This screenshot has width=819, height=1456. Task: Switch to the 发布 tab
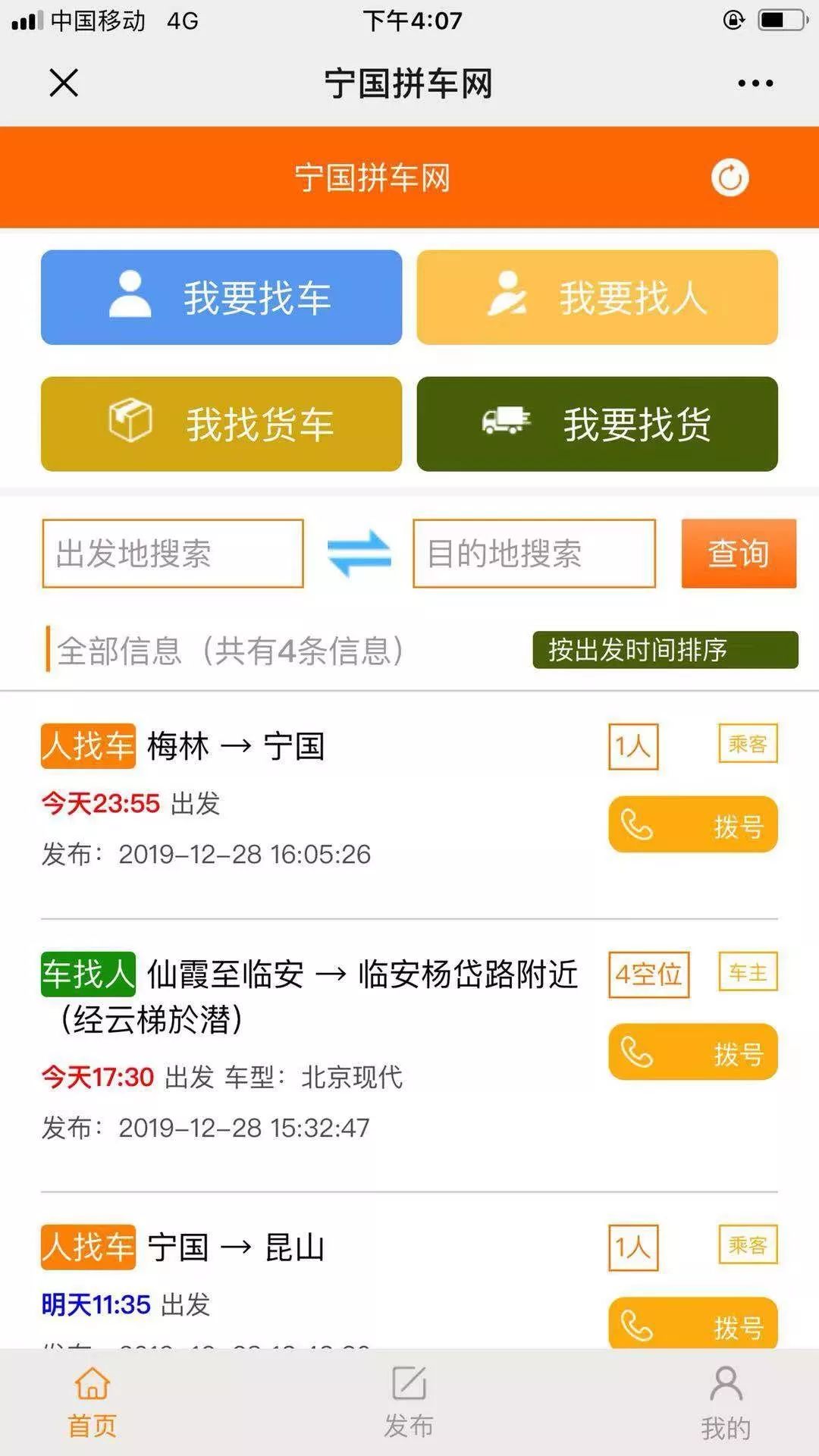coord(409,1403)
